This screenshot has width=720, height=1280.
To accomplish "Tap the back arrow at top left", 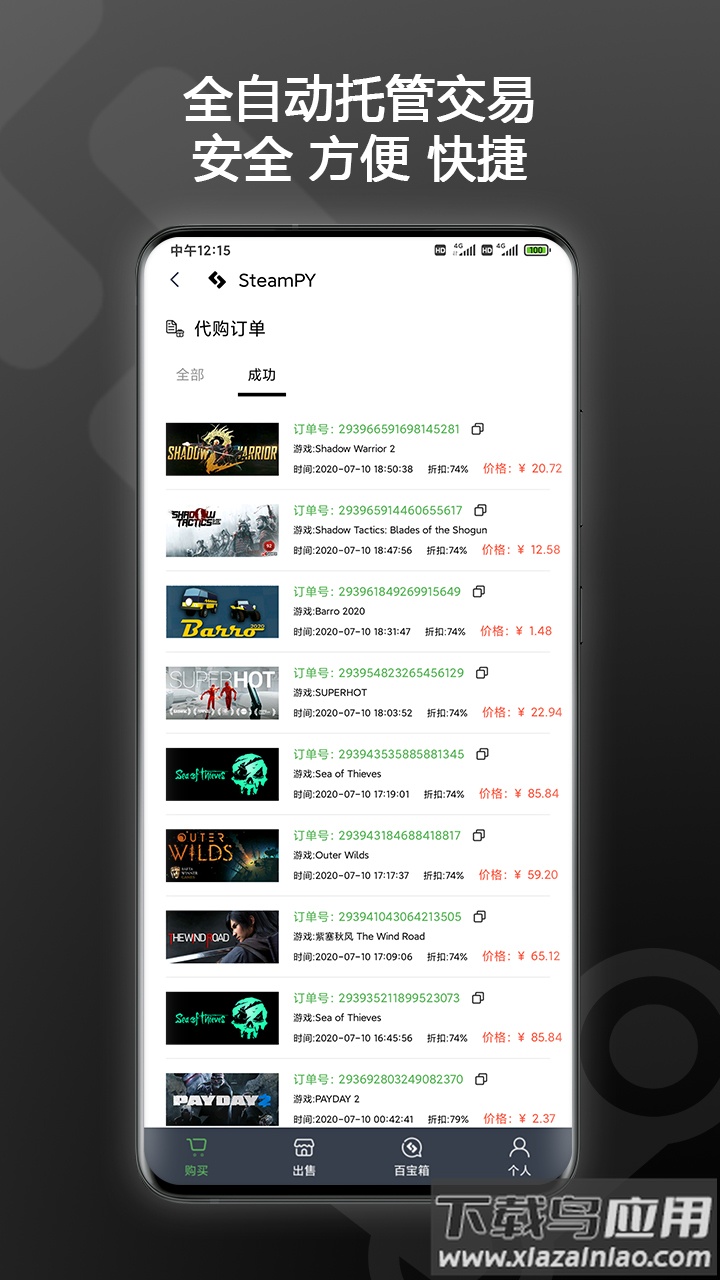I will point(174,281).
